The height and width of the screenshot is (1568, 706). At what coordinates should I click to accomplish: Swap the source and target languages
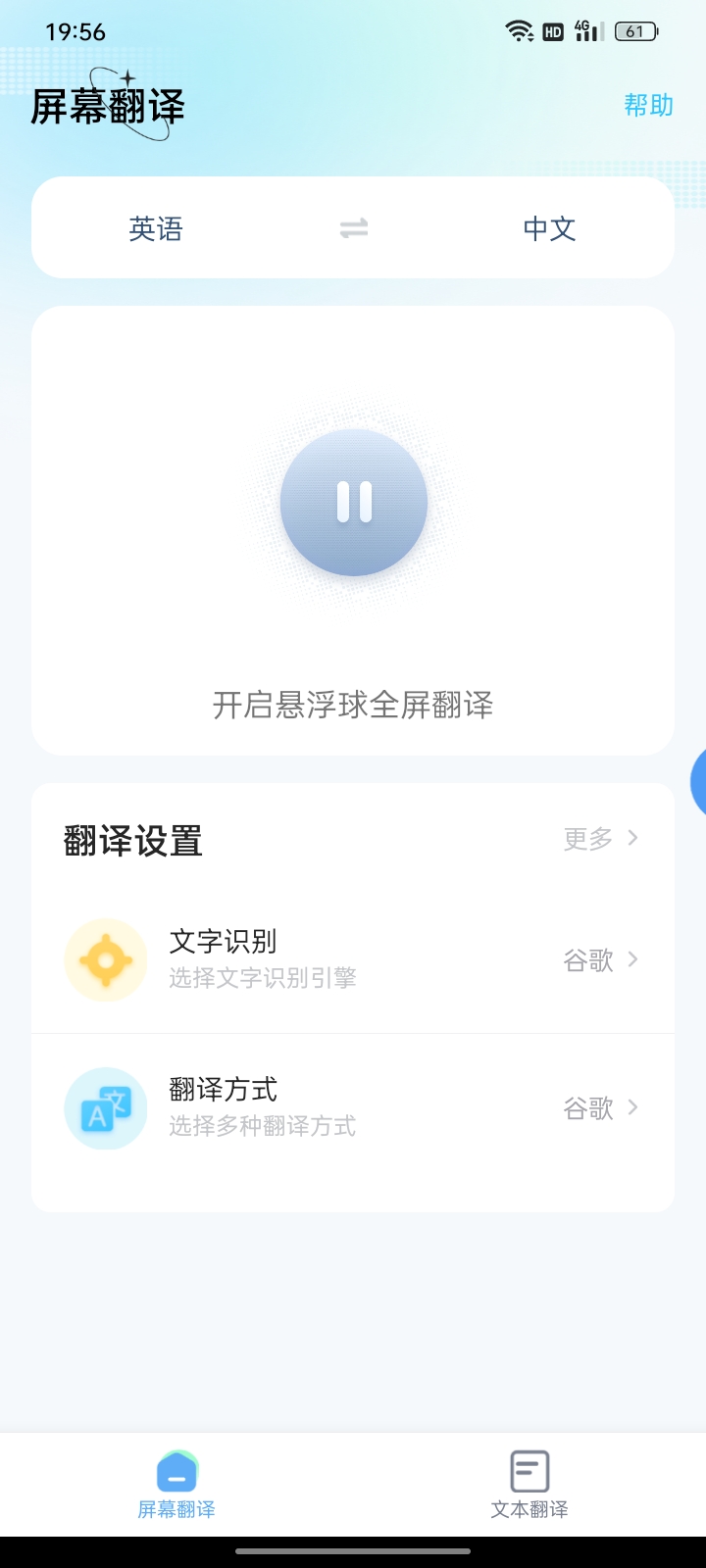354,229
